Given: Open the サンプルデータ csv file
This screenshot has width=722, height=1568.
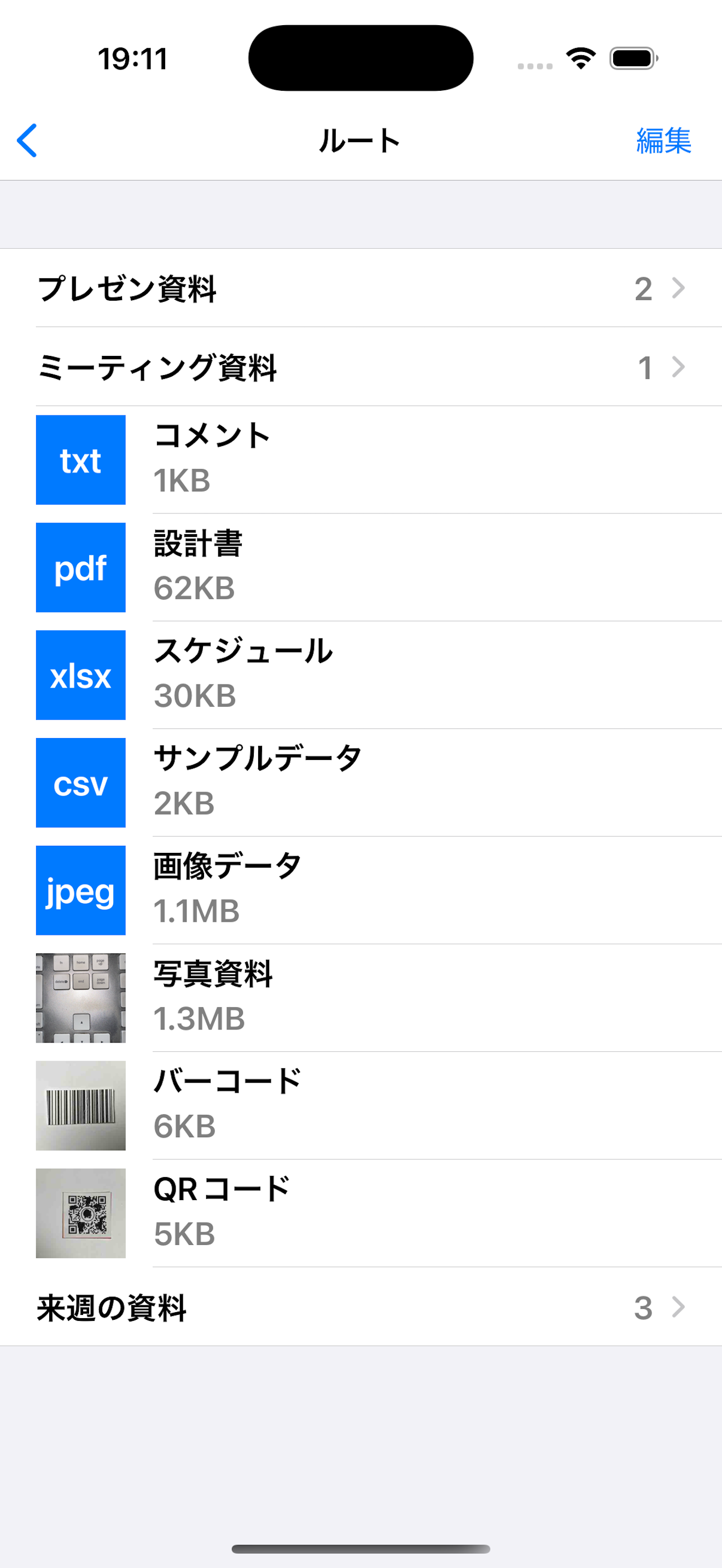Looking at the screenshot, I should click(x=360, y=782).
